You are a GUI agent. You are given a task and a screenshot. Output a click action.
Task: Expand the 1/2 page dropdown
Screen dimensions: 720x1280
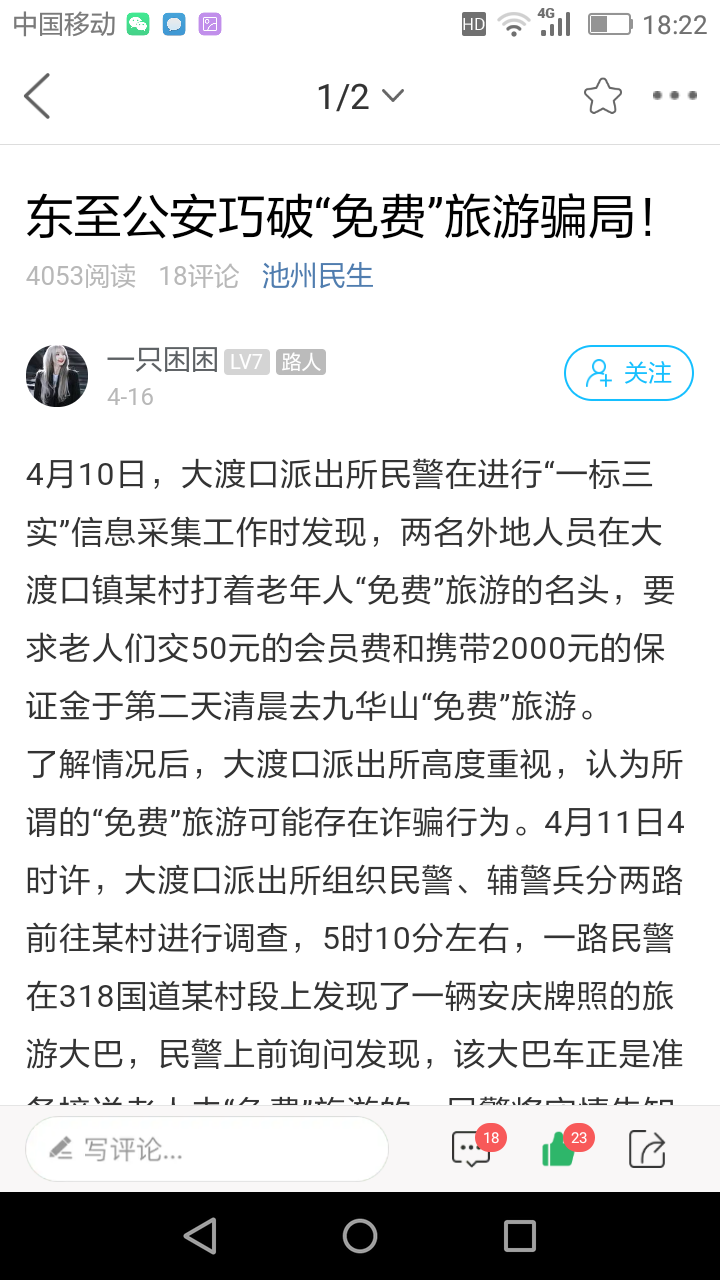click(x=360, y=97)
